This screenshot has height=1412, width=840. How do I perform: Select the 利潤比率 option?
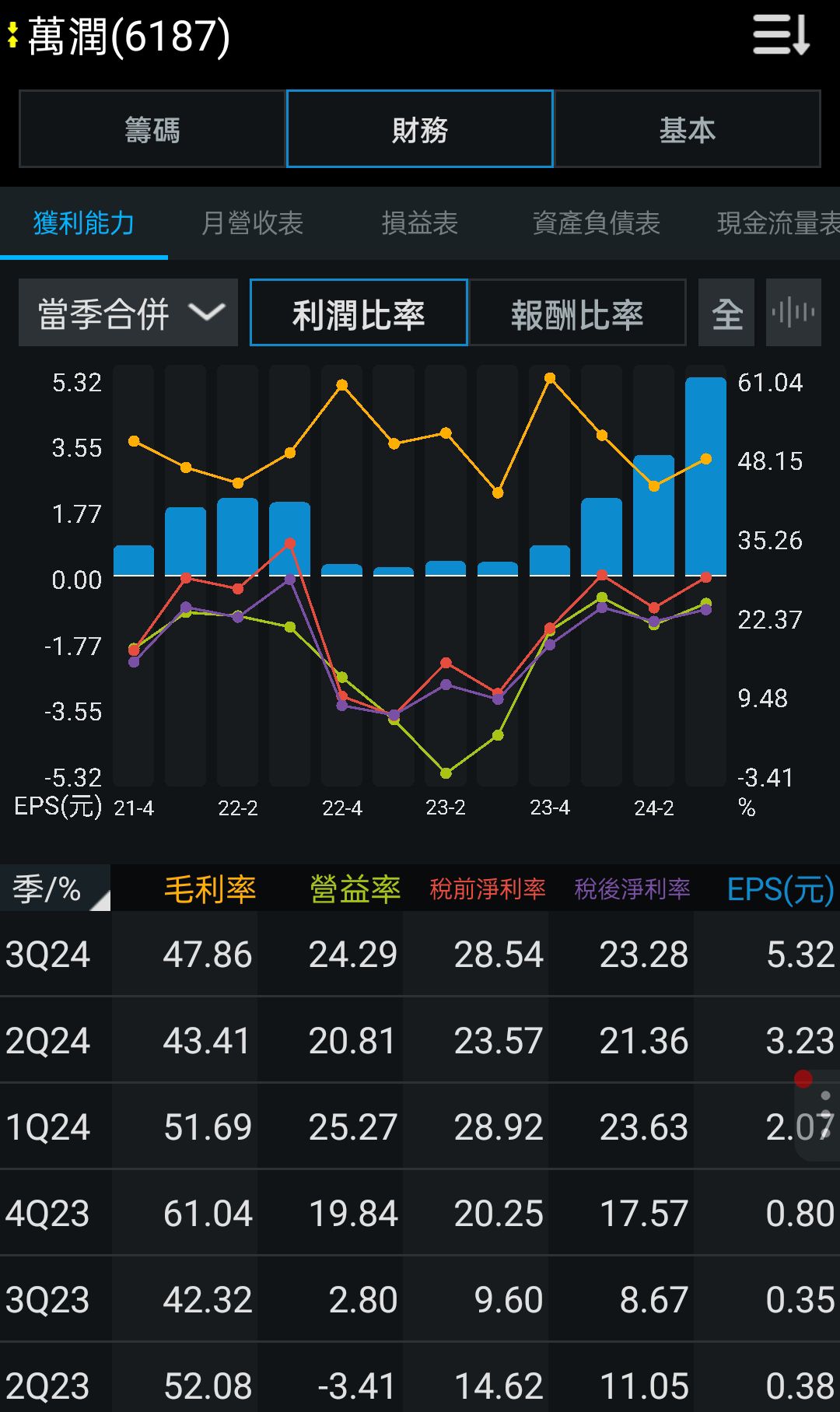click(x=359, y=313)
